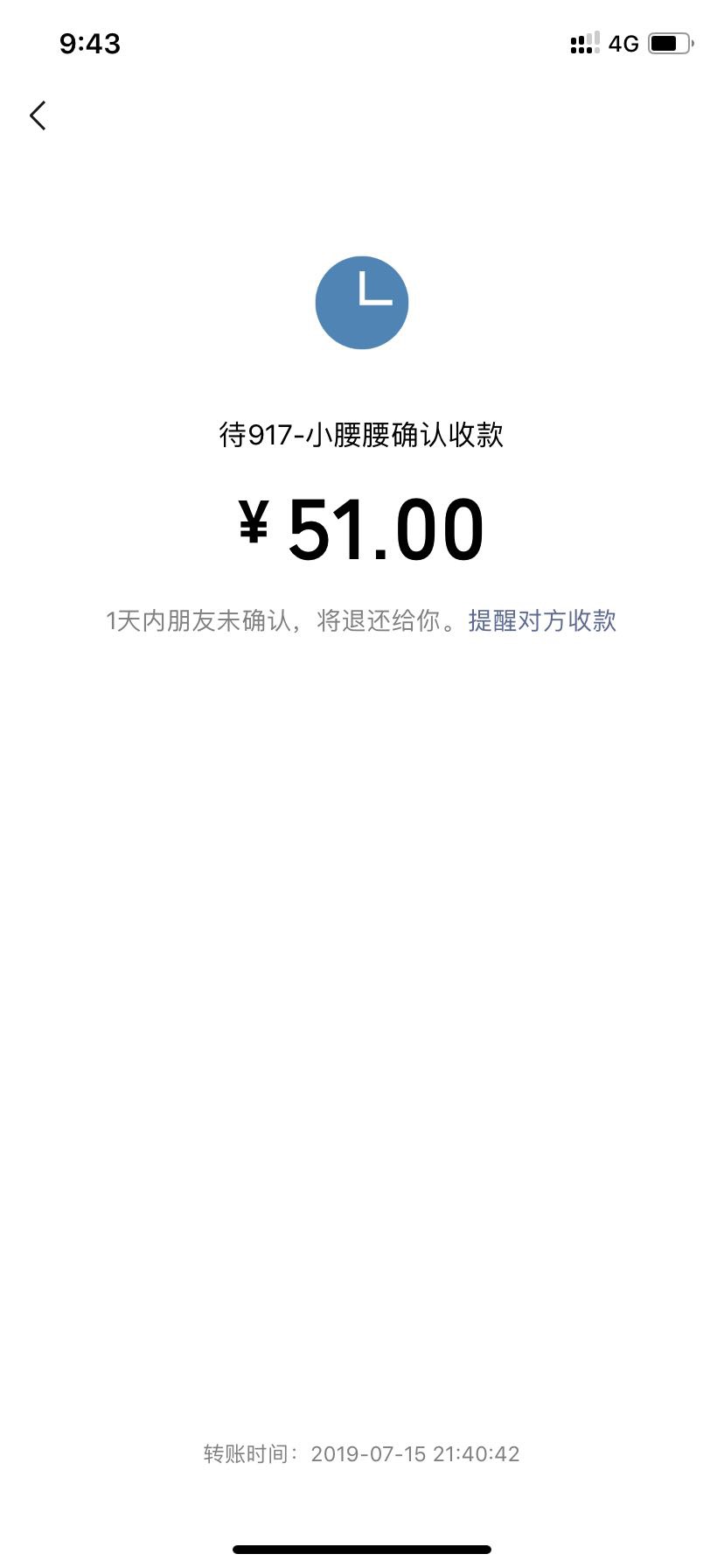Image resolution: width=724 pixels, height=1568 pixels.
Task: Click the transfer timestamp 2019-07-15 21:40:42
Action: click(x=415, y=1453)
